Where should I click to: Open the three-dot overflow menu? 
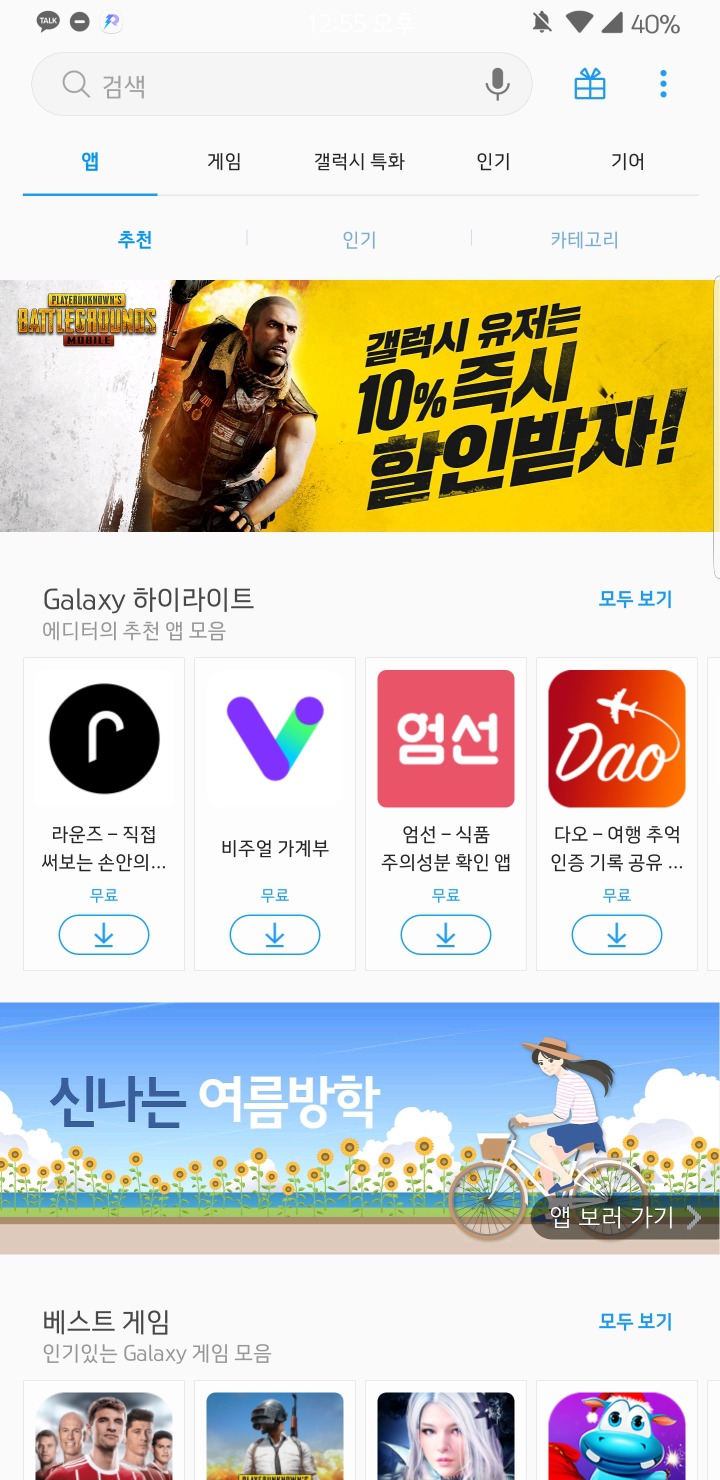(663, 85)
